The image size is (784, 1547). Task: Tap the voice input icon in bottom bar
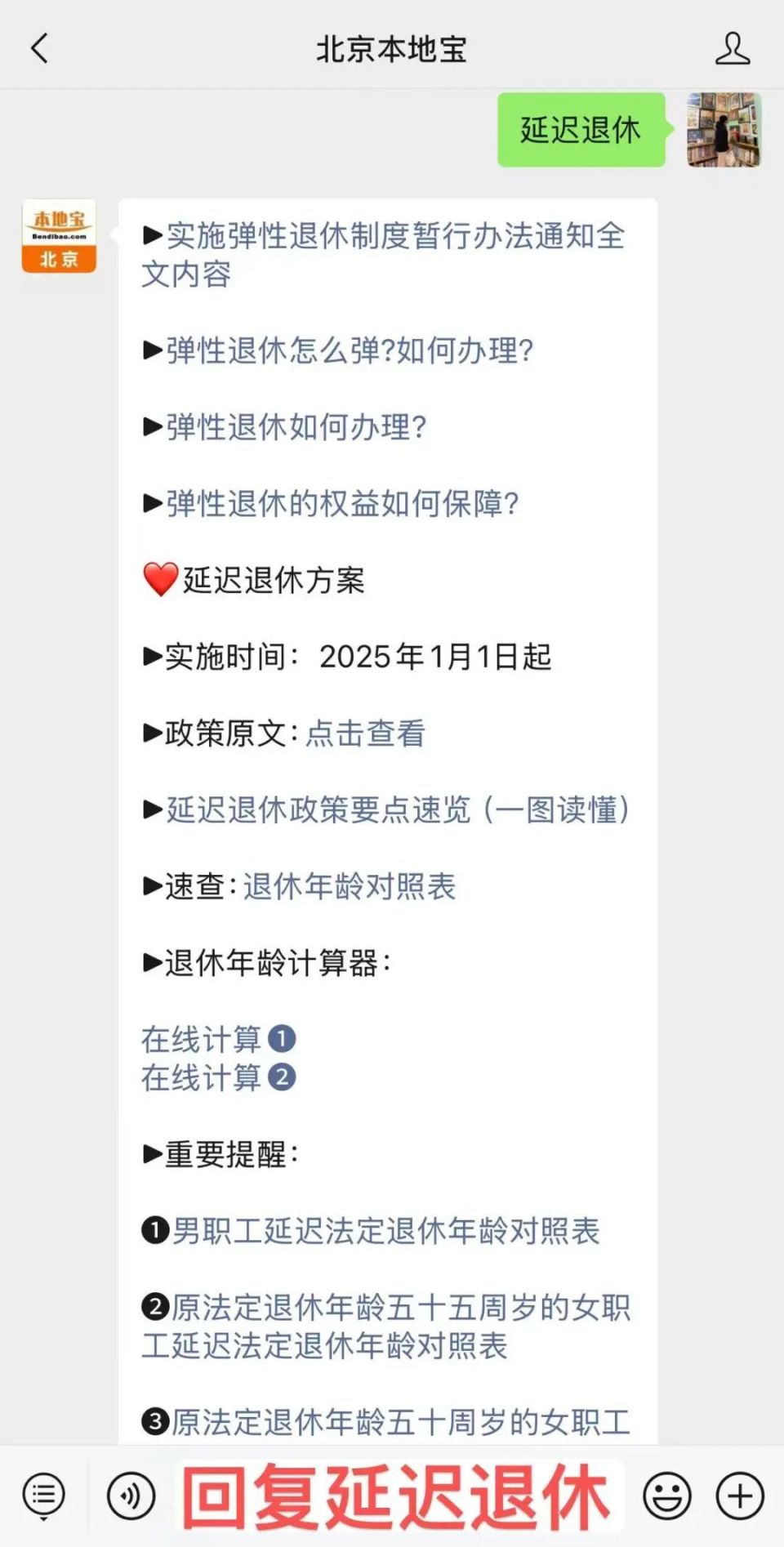click(x=131, y=1496)
